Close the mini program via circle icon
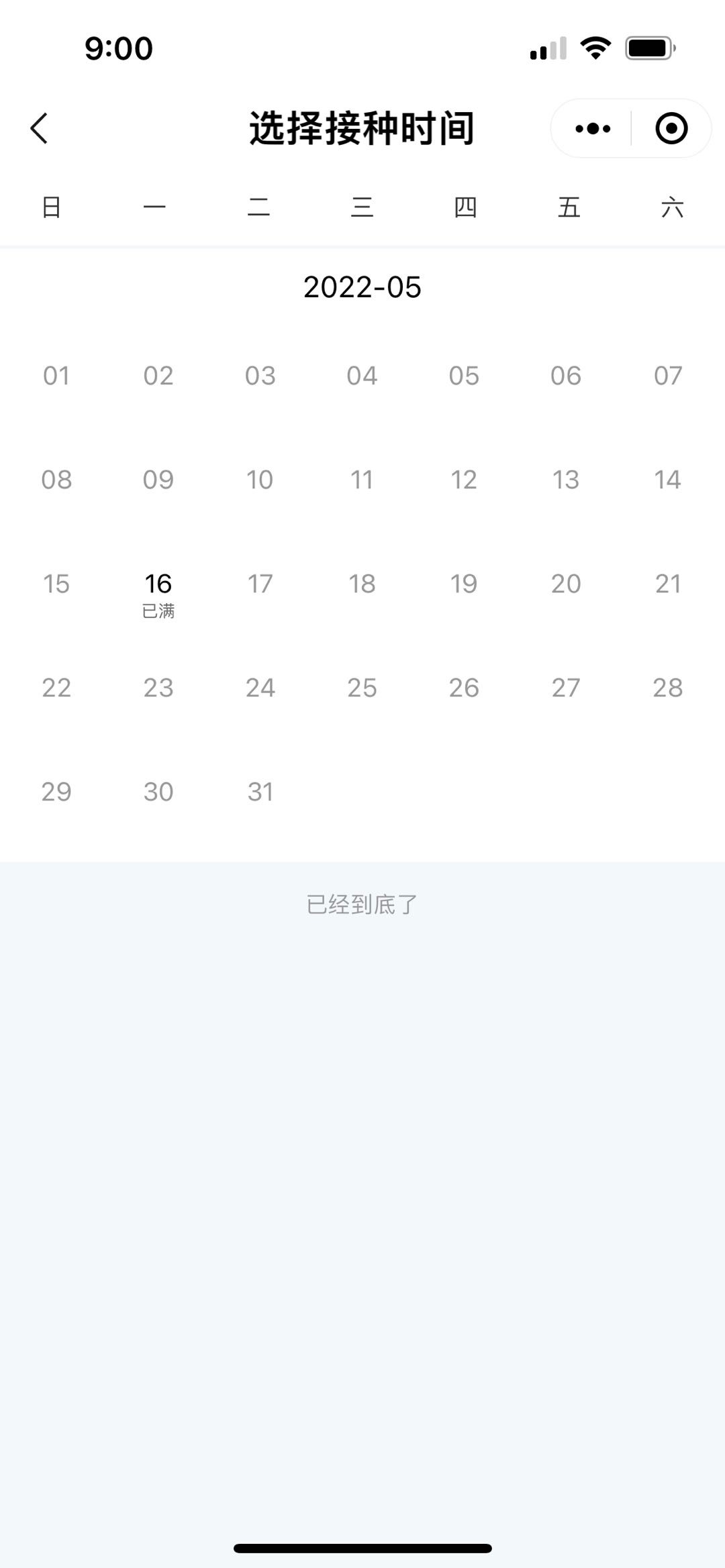 click(671, 128)
